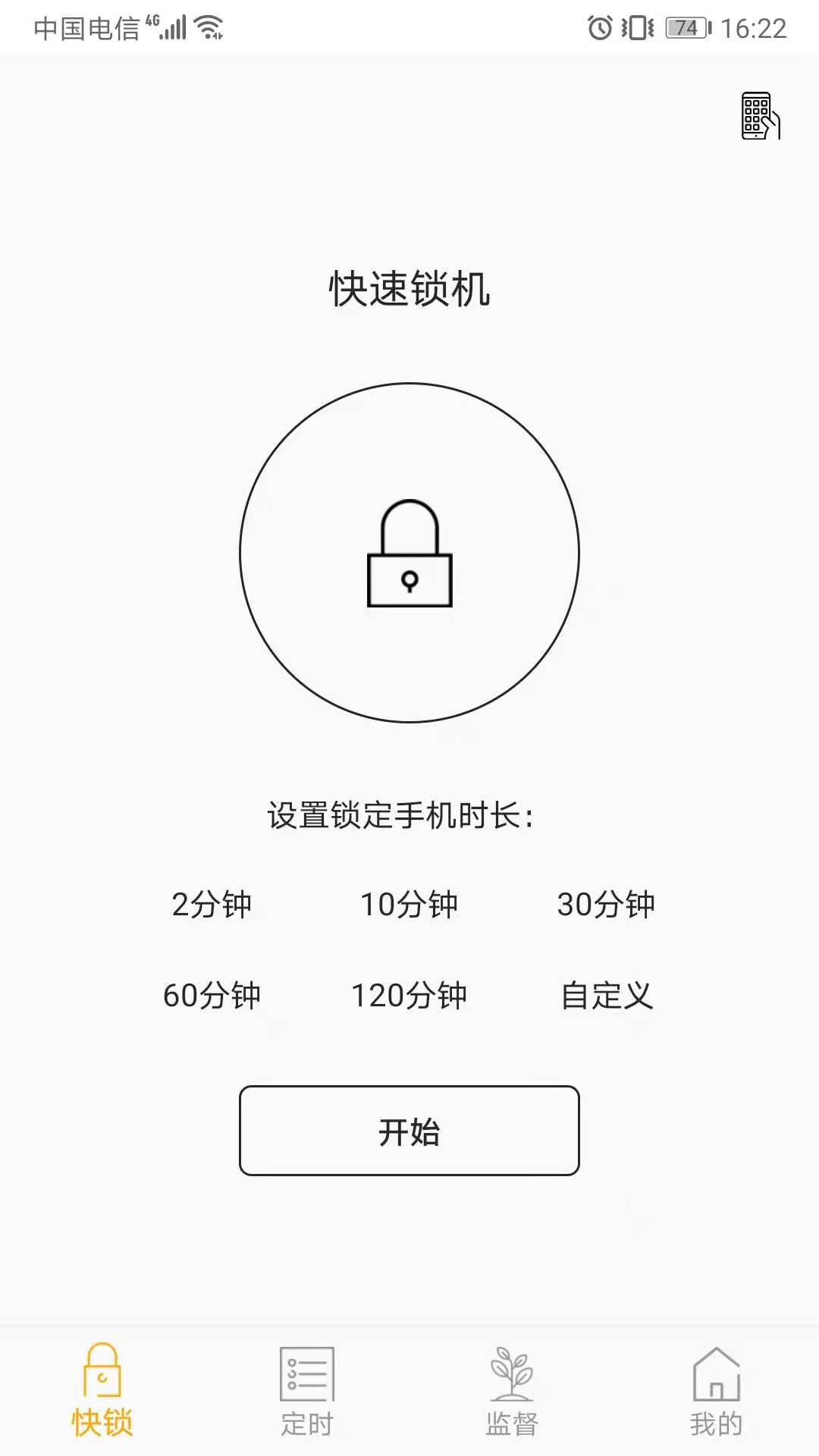Open the app whitelist icon at top right
Image resolution: width=819 pixels, height=1456 pixels.
pyautogui.click(x=760, y=116)
